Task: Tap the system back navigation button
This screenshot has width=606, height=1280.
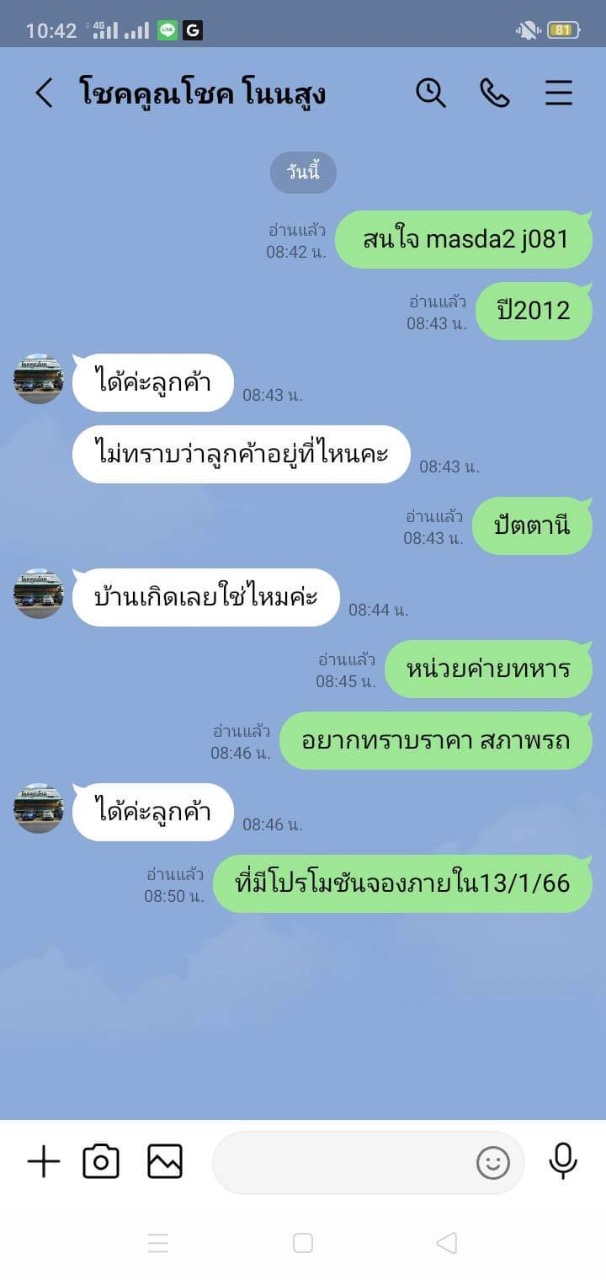Action: (447, 1243)
